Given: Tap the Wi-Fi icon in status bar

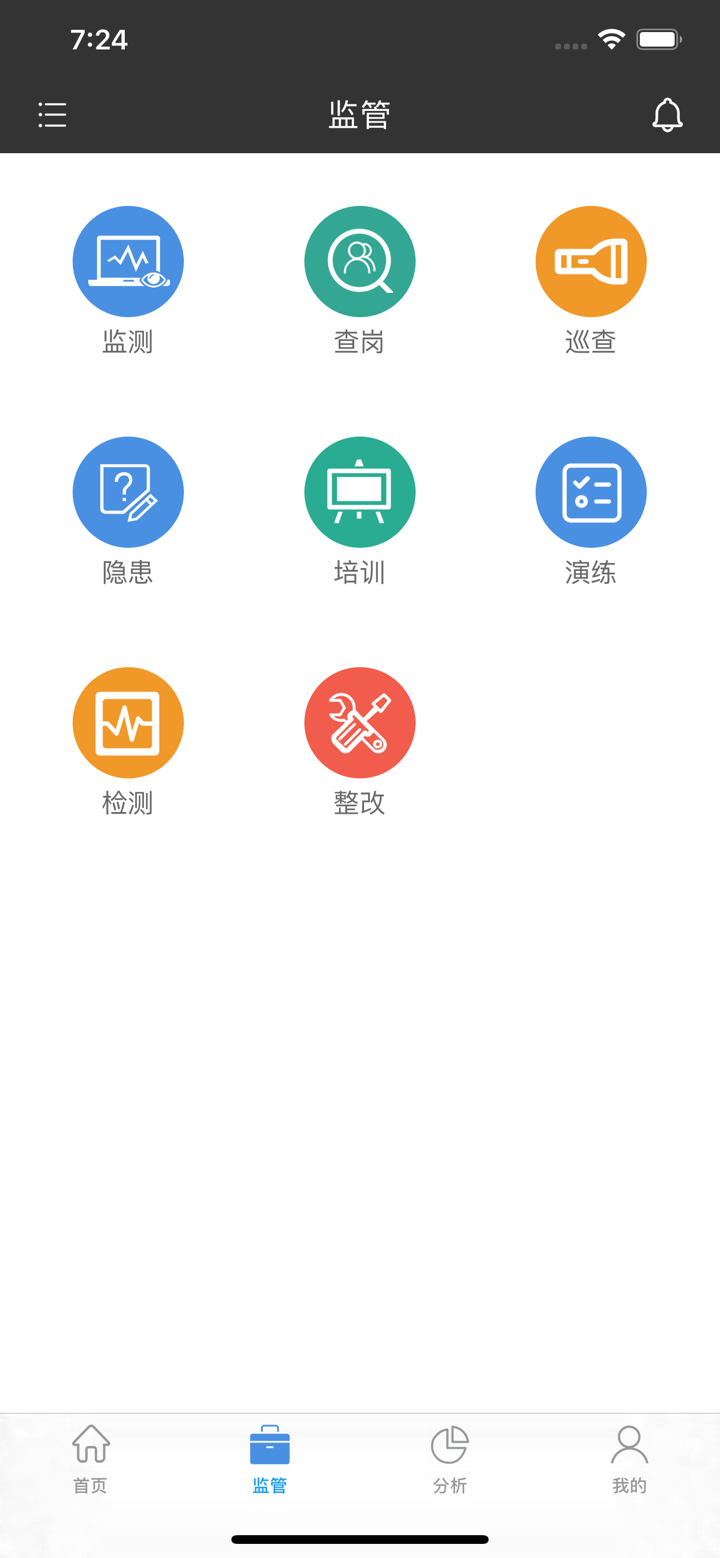Looking at the screenshot, I should (613, 38).
